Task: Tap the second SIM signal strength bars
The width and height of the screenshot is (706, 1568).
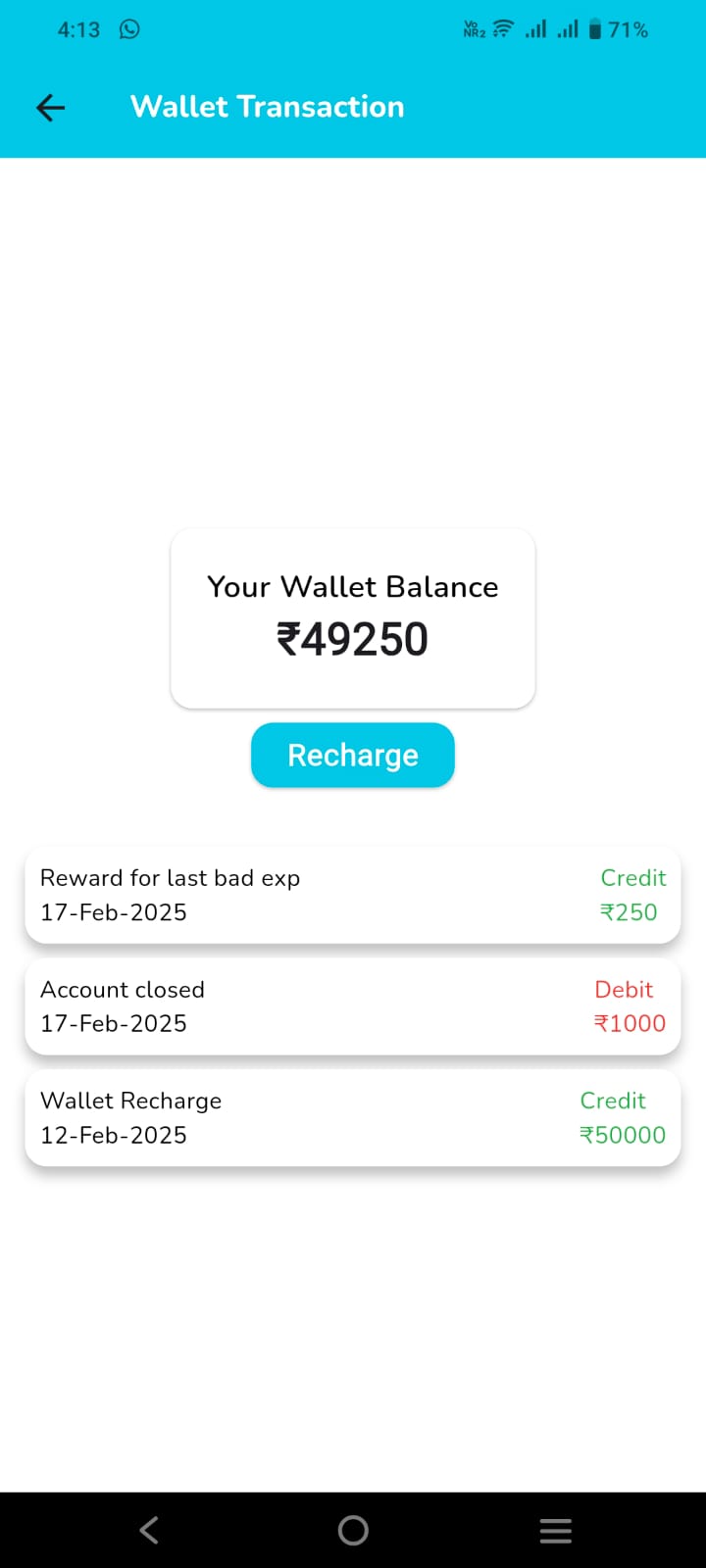Action: (x=567, y=29)
